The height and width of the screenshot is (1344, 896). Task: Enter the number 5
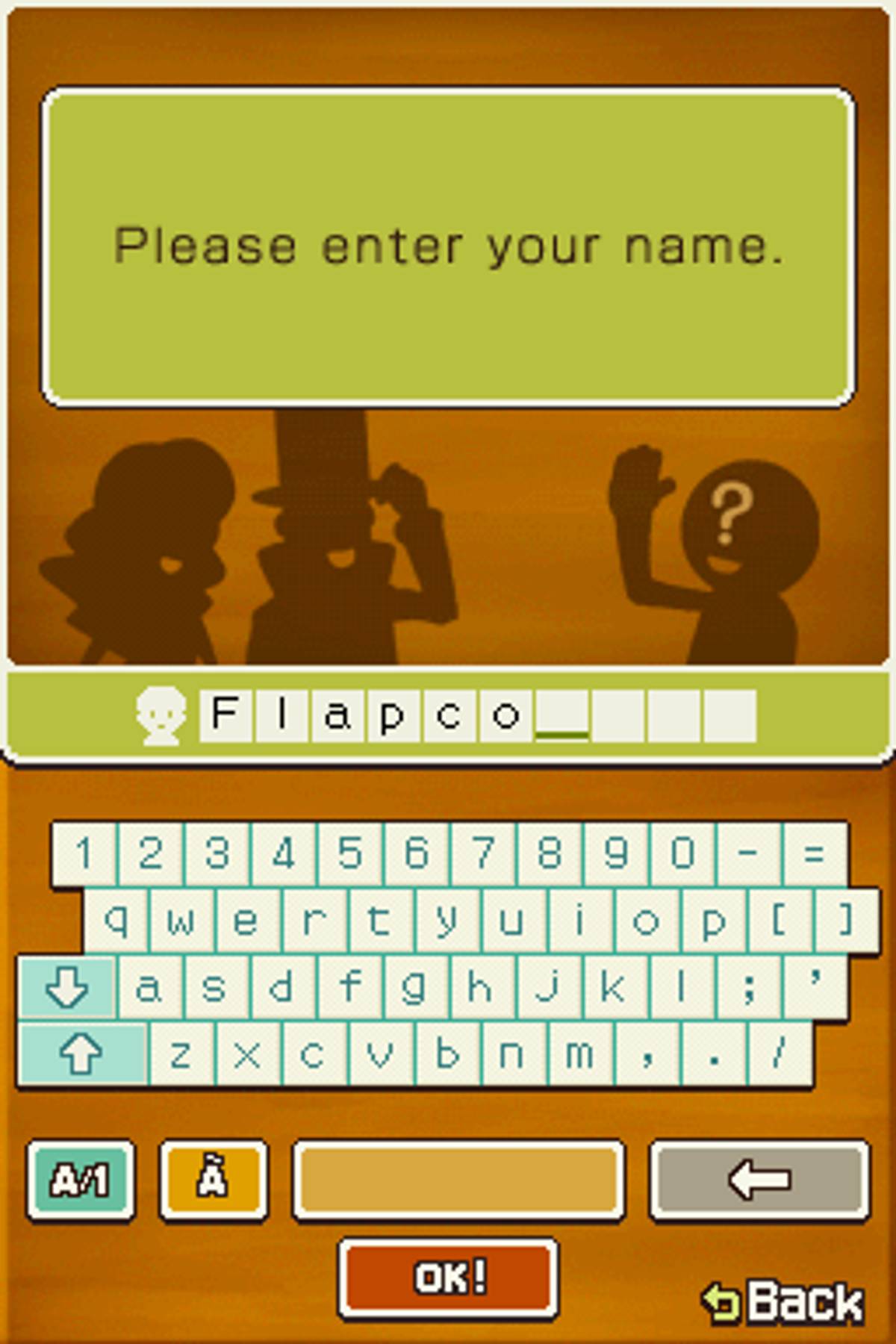[x=349, y=853]
